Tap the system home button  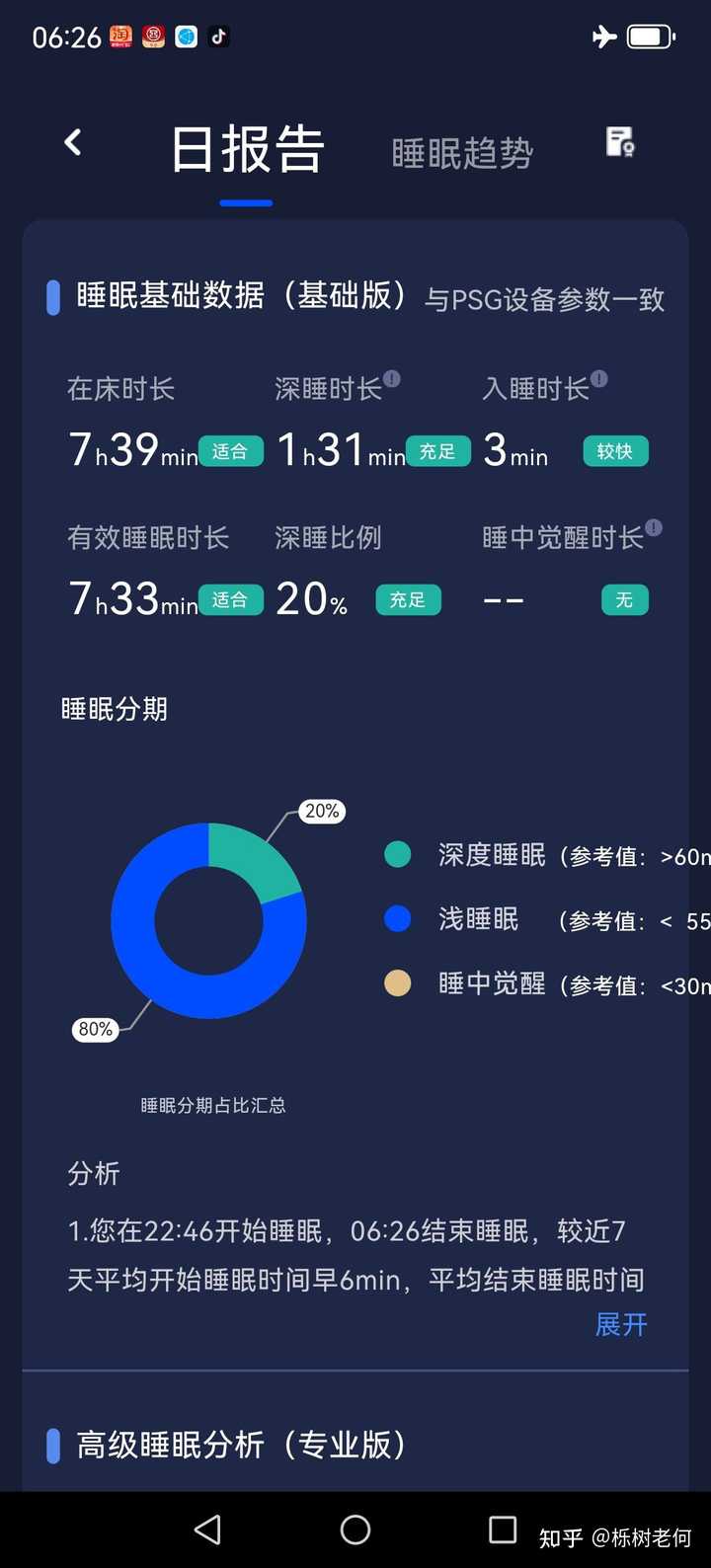coord(355,1529)
